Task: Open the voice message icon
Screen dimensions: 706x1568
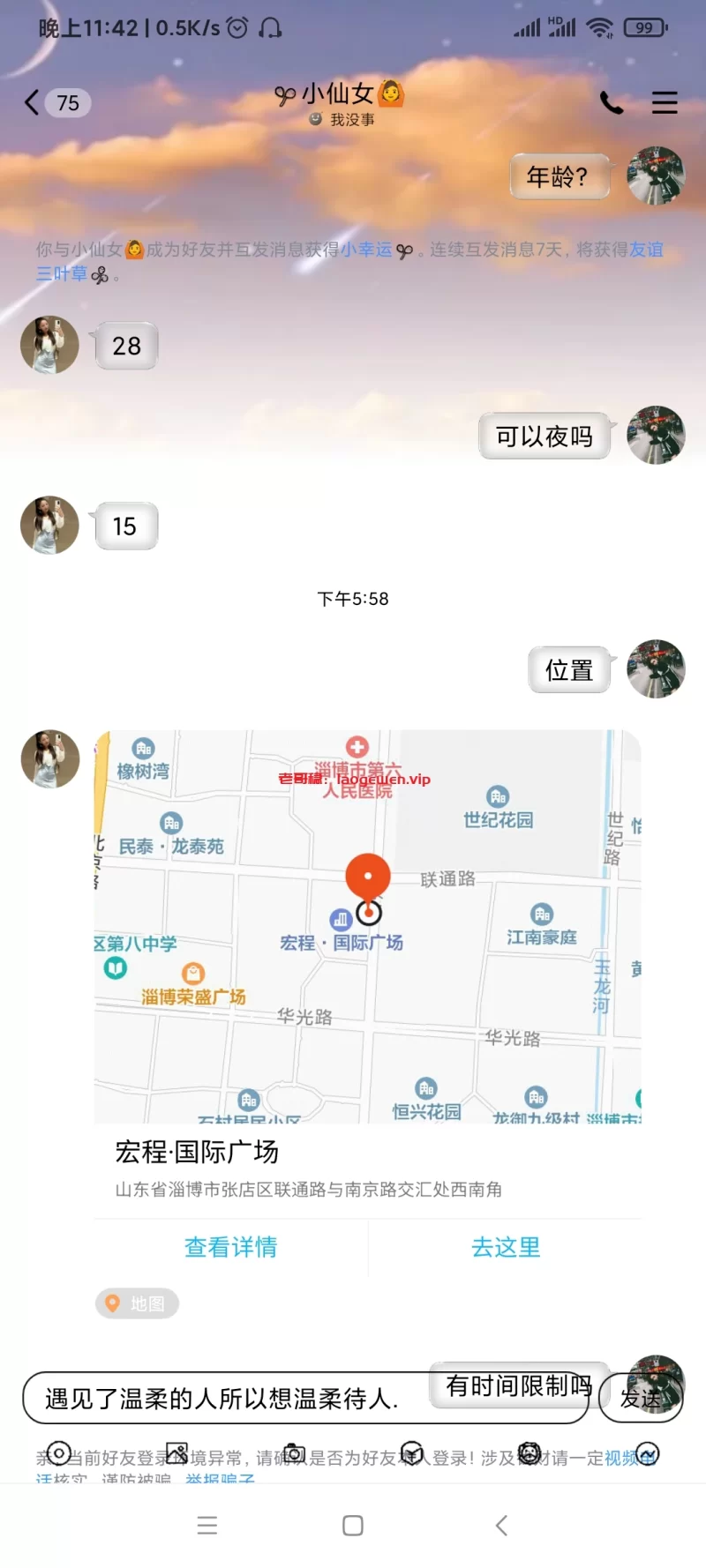Action: click(x=58, y=1452)
